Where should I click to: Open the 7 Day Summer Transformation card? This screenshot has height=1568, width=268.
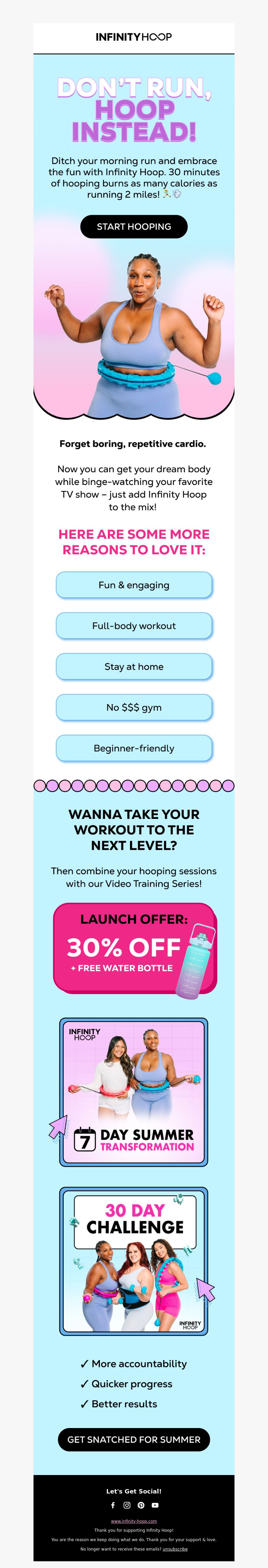pos(134,1092)
